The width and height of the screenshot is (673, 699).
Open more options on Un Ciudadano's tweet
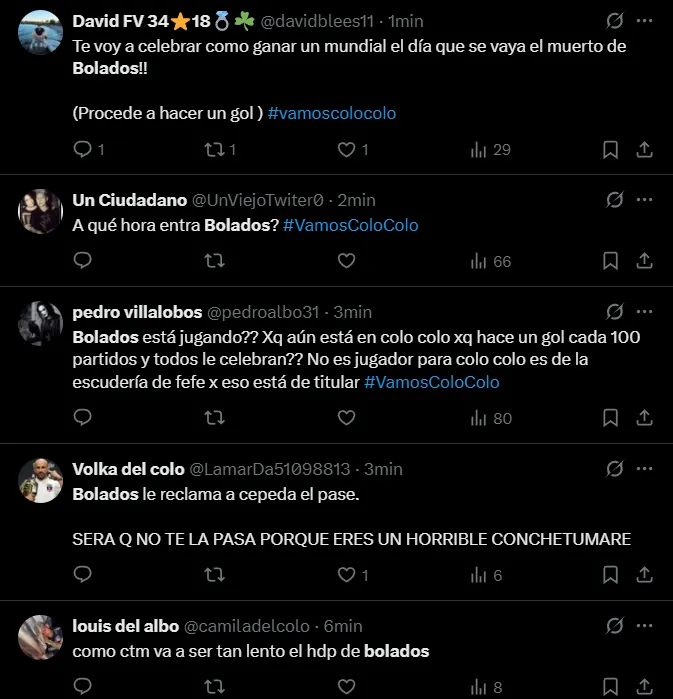645,199
